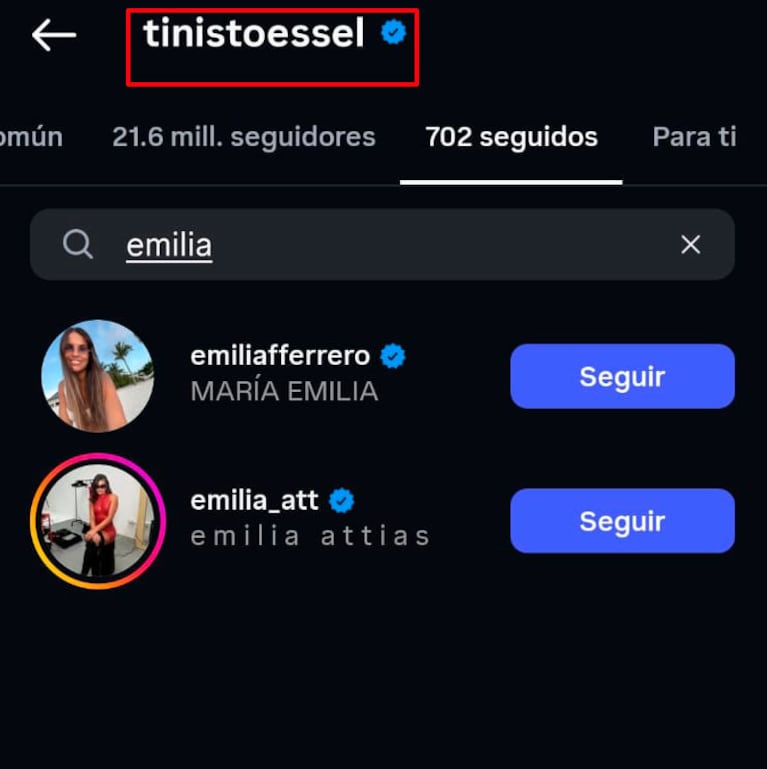This screenshot has width=767, height=769.
Task: Switch to the 702 seguidos tab
Action: pos(511,137)
